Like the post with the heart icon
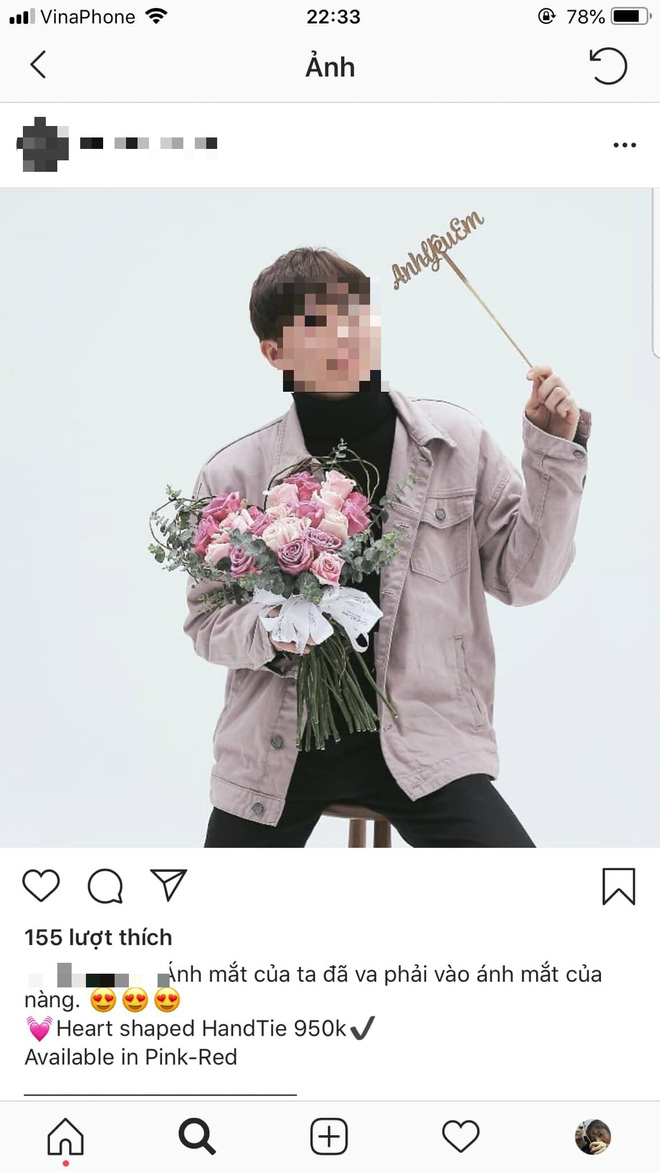The width and height of the screenshot is (660, 1173). tap(41, 885)
